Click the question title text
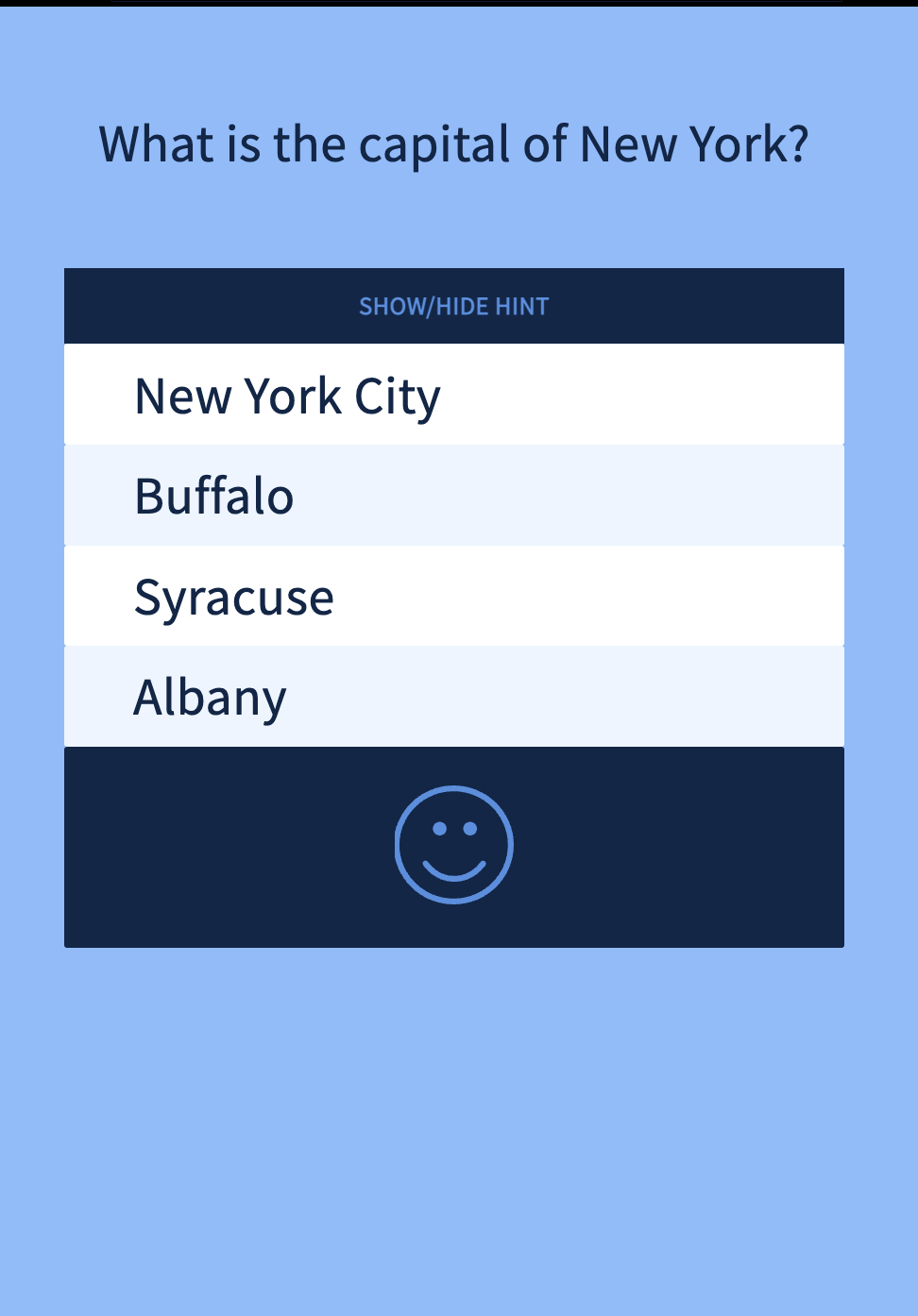 pos(456,143)
